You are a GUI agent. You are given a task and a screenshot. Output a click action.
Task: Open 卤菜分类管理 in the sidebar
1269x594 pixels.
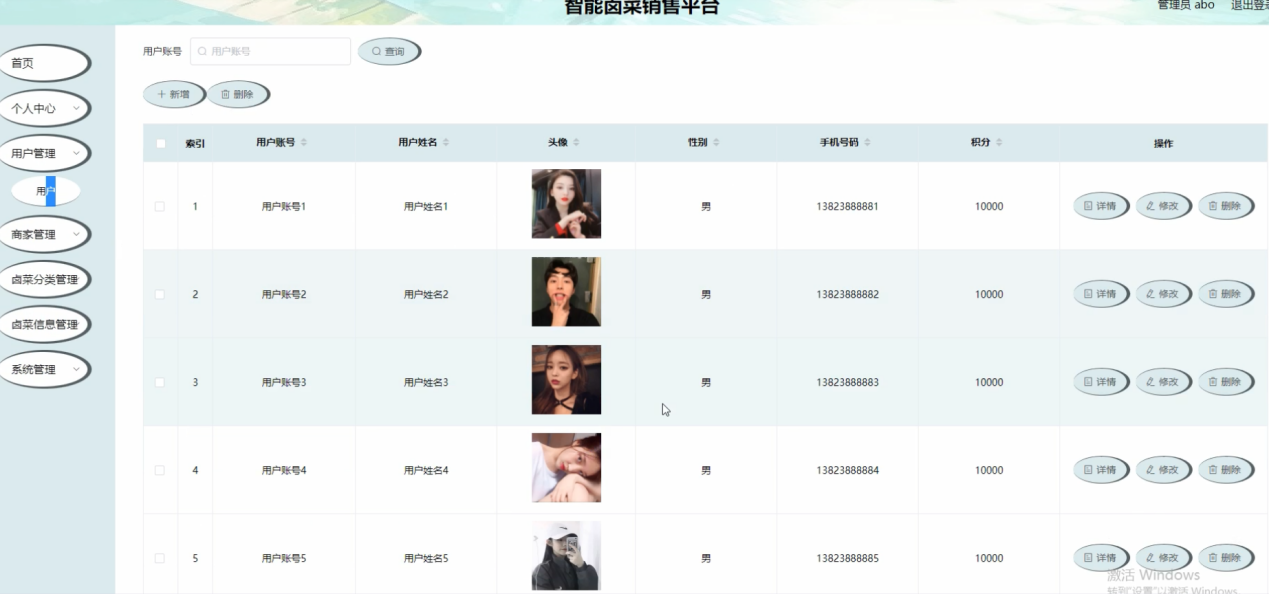[x=44, y=279]
